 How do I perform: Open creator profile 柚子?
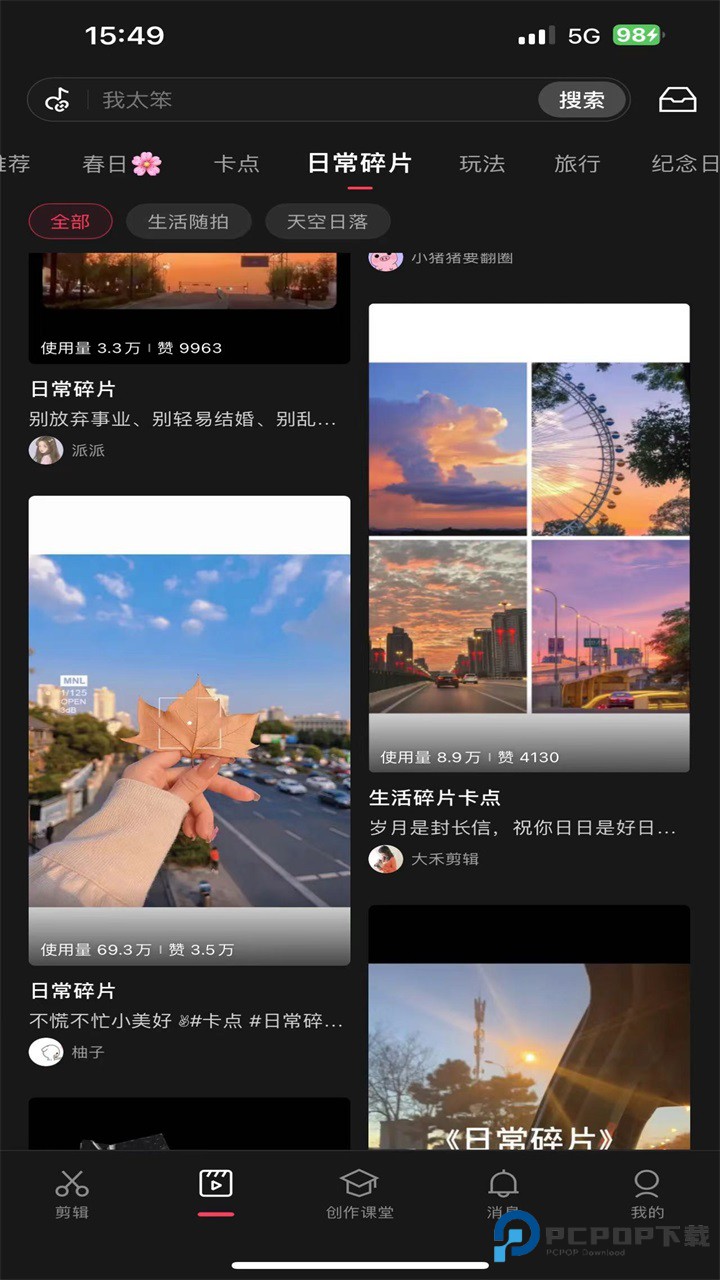point(45,1052)
